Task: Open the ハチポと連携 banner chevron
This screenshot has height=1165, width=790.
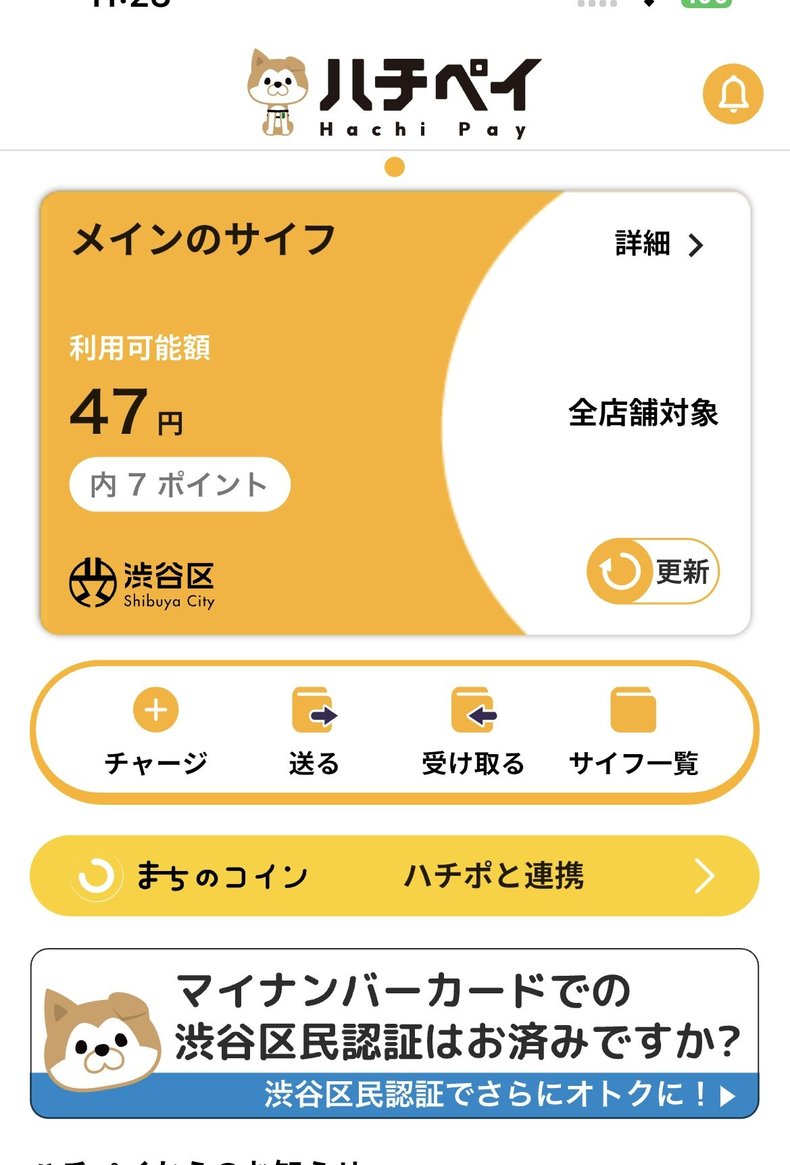Action: tap(703, 876)
